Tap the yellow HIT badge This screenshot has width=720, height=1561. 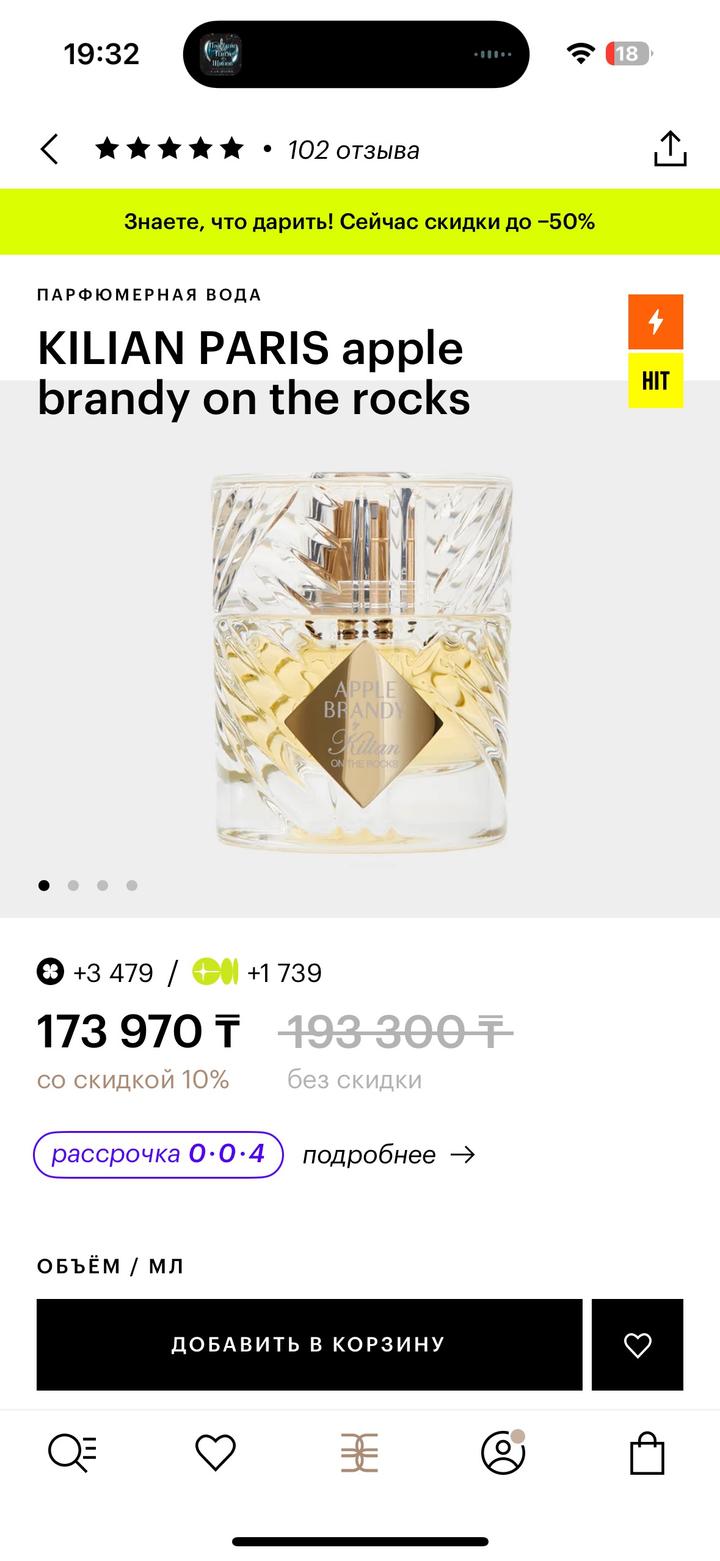[655, 380]
